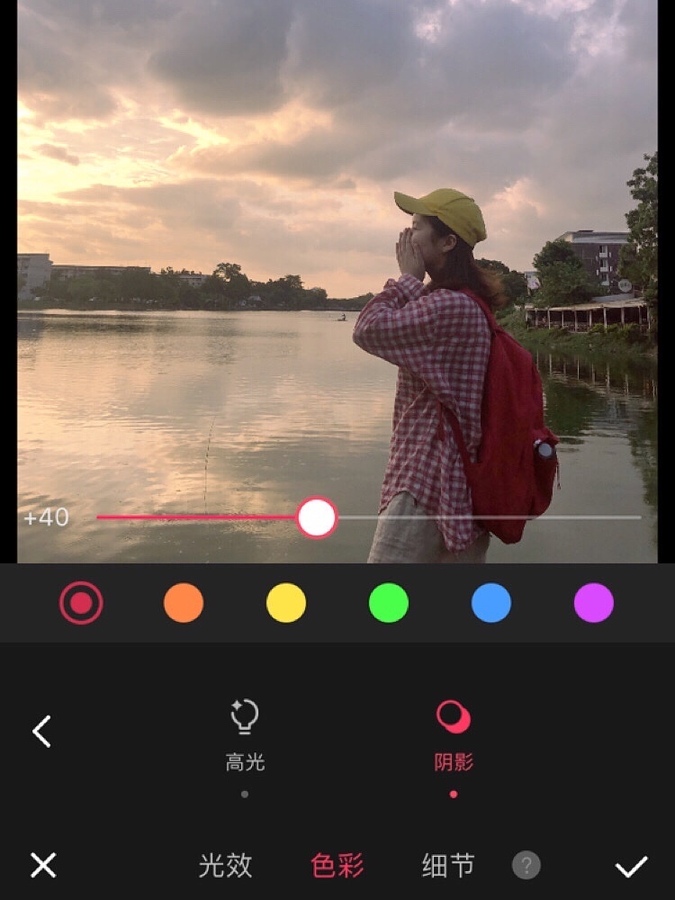The image size is (675, 900).
Task: Choose the orange color swatch
Action: (x=184, y=603)
